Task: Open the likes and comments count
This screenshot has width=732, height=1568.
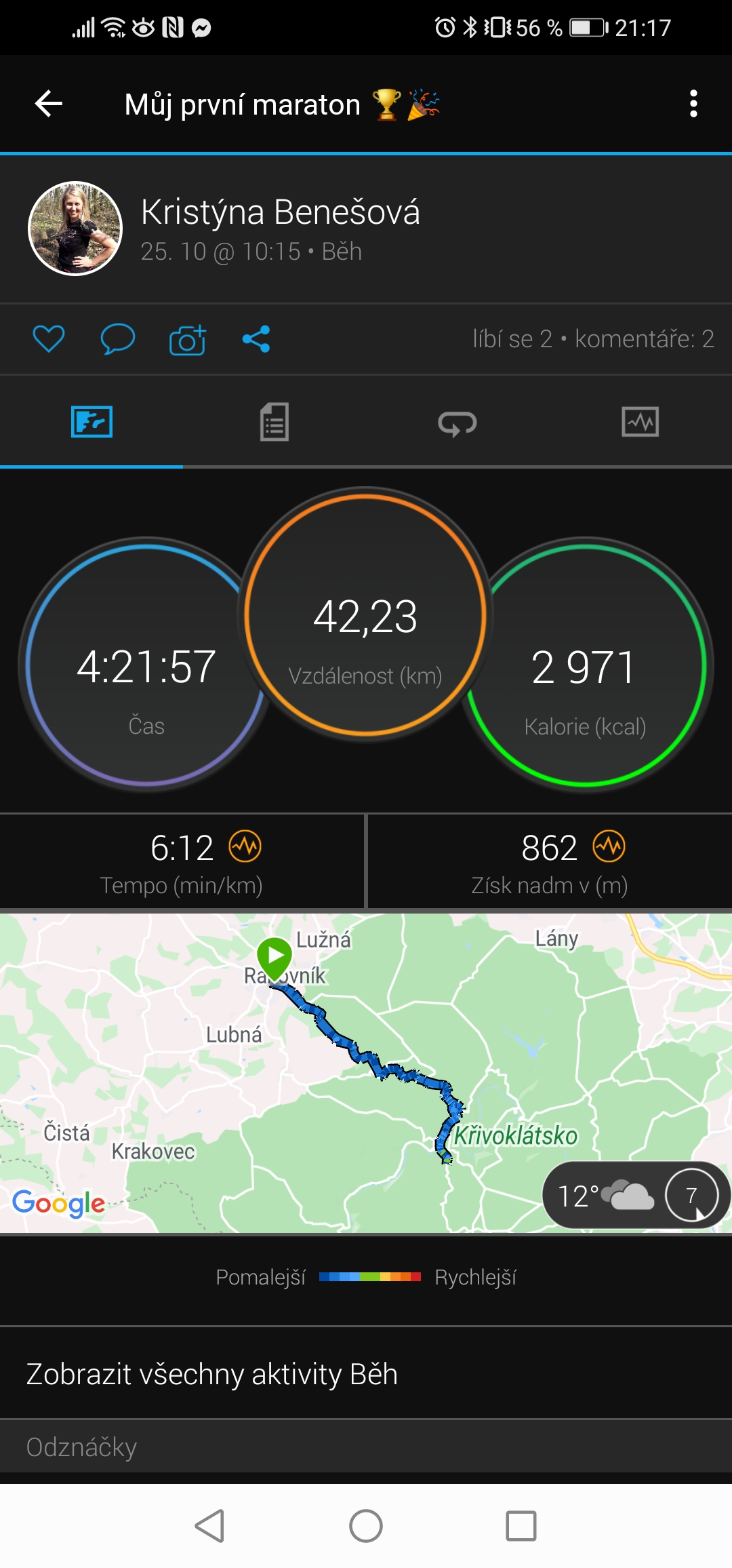Action: (x=593, y=338)
